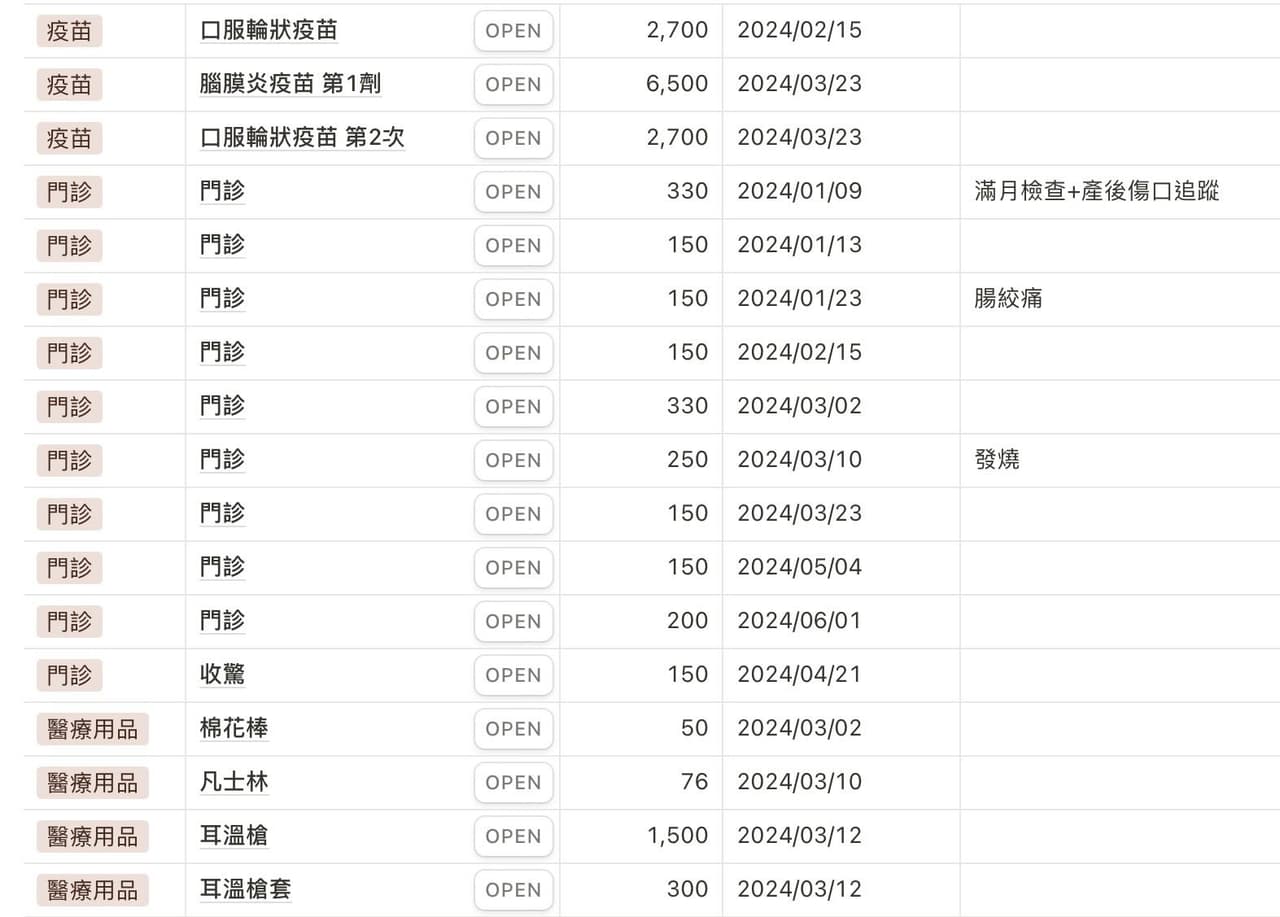1280x917 pixels.
Task: Open the 門診 row dated 2024/03/02
Action: [513, 407]
